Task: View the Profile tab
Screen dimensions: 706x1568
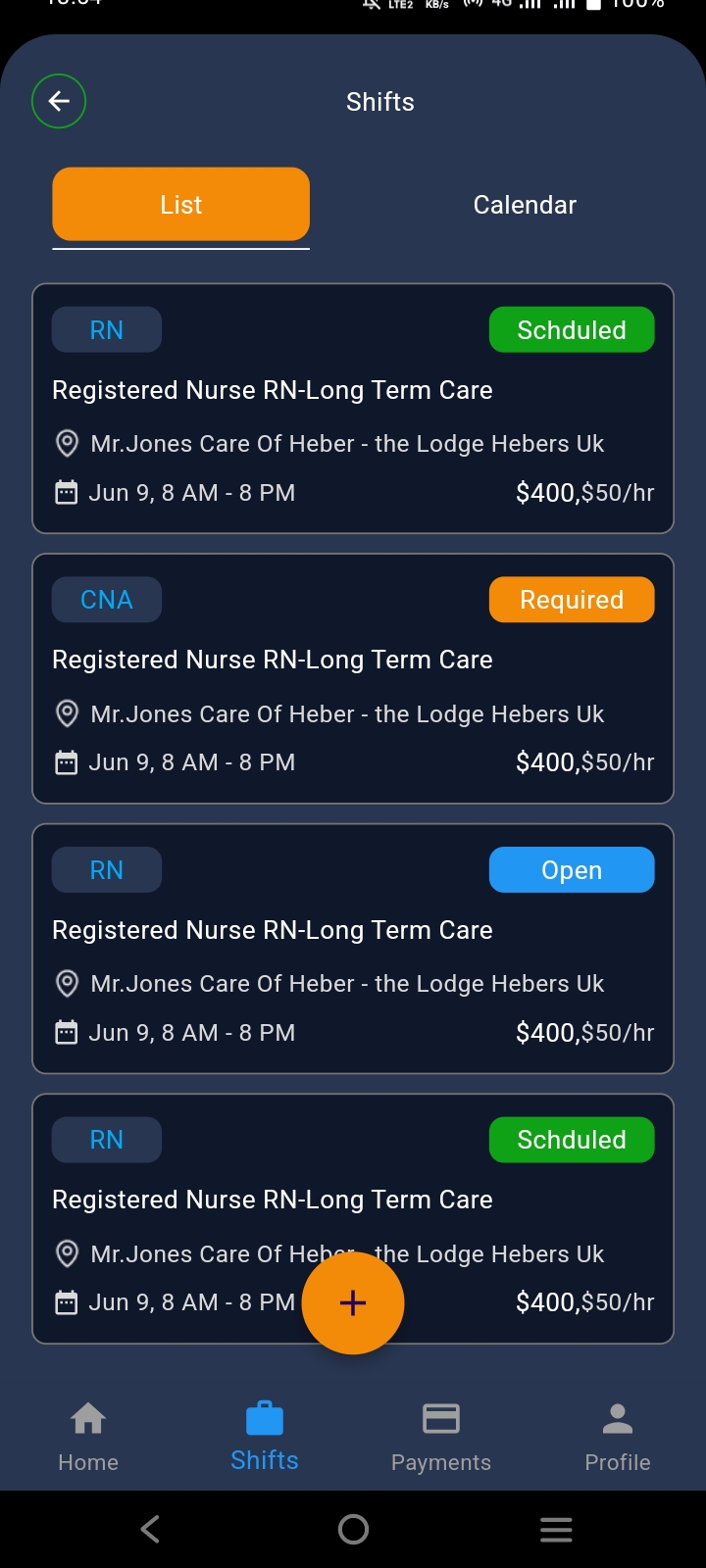Action: click(618, 1437)
